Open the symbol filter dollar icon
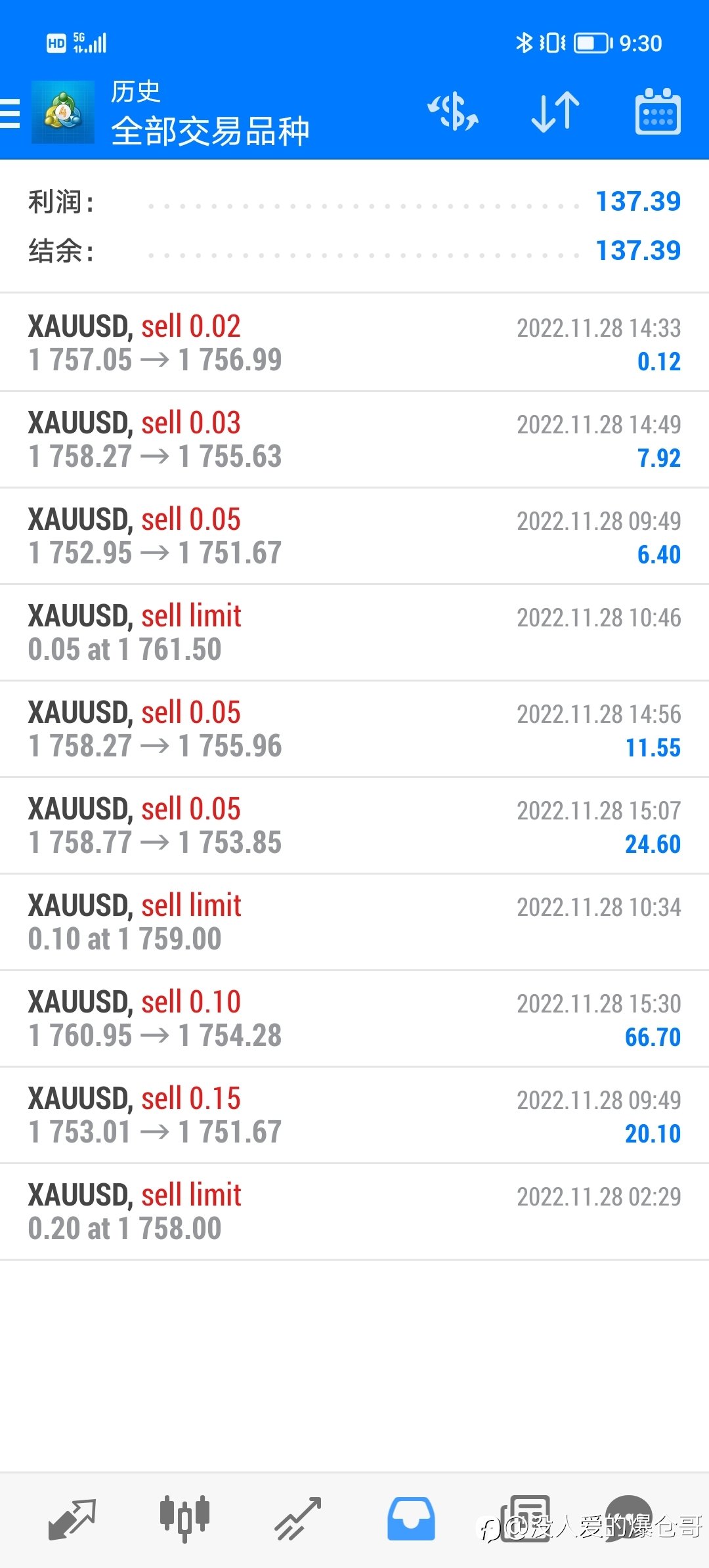The height and width of the screenshot is (1568, 709). coord(453,111)
